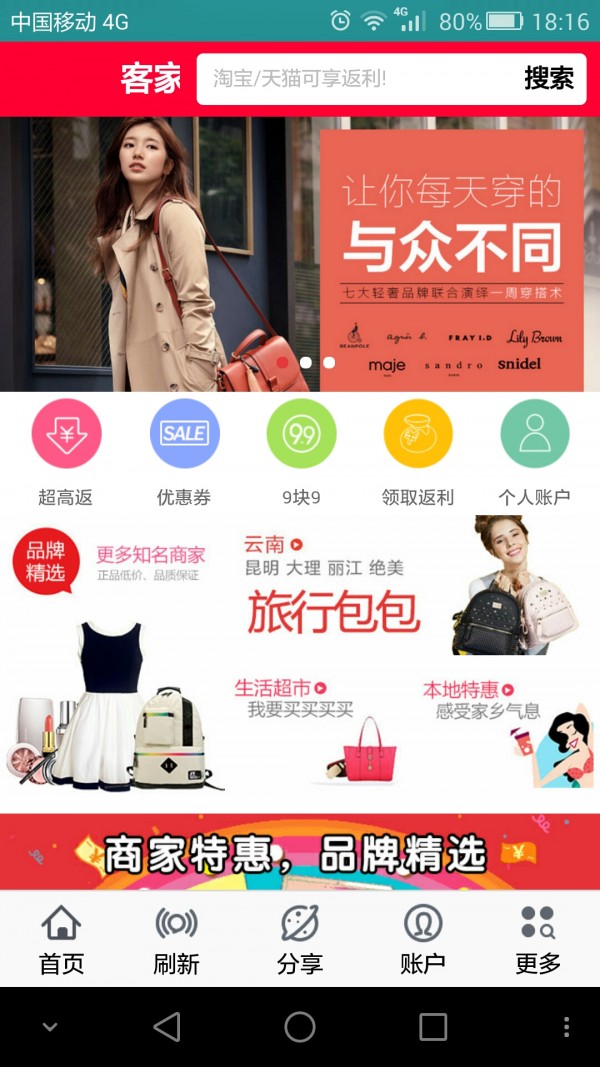Switch to the 账户 account tab
The width and height of the screenshot is (600, 1067).
click(422, 940)
